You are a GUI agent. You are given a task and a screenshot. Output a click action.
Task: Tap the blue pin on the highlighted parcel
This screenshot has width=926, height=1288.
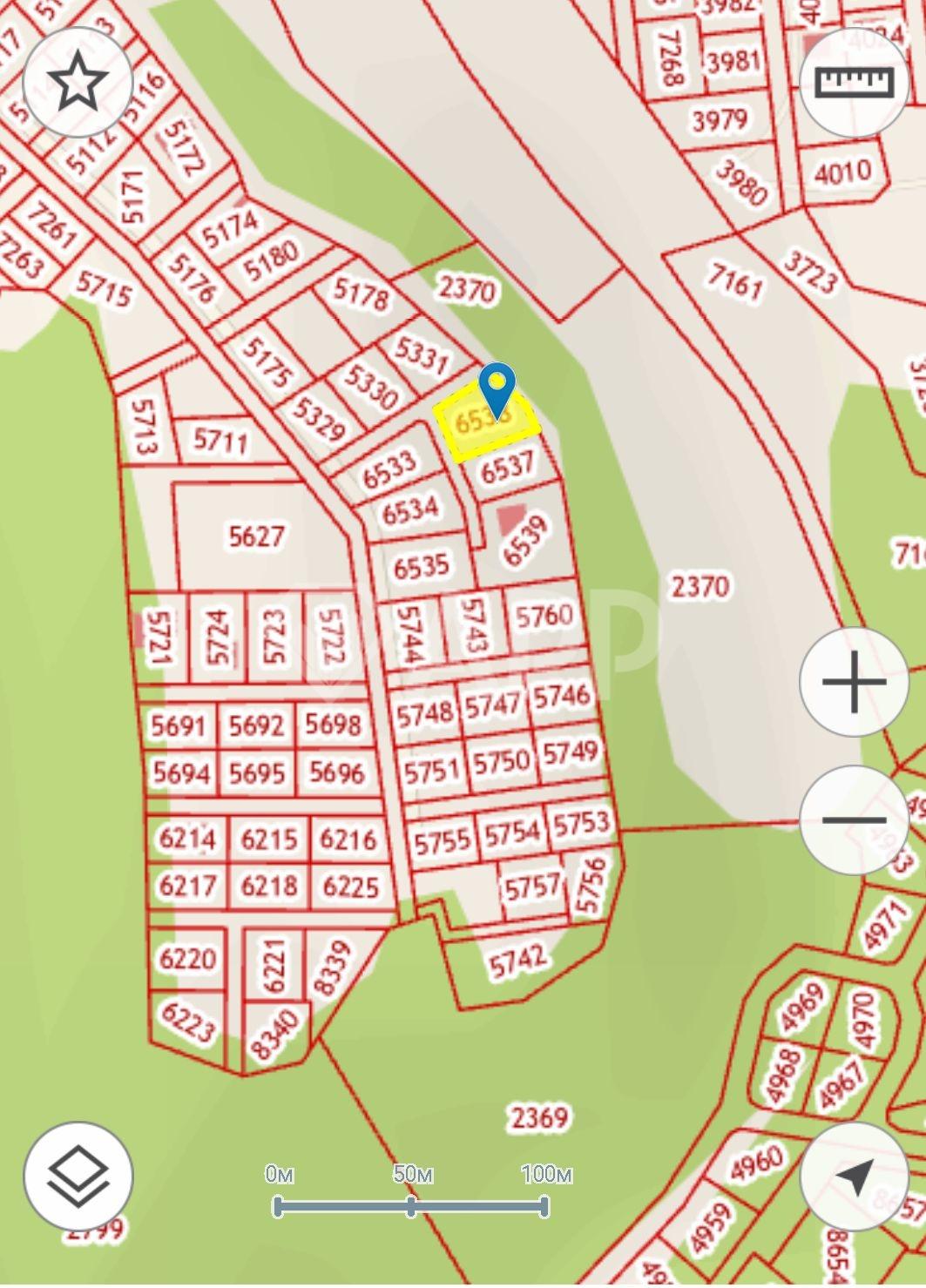click(x=497, y=387)
